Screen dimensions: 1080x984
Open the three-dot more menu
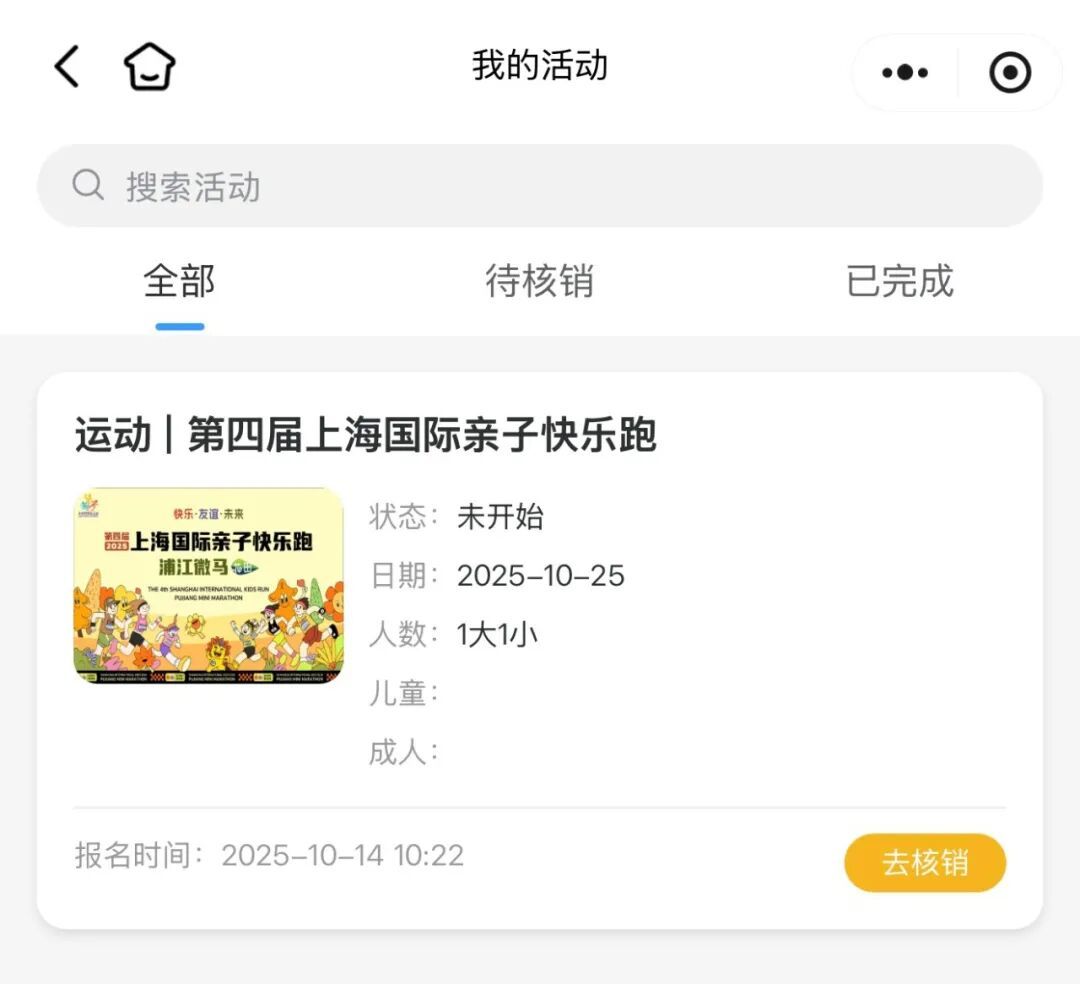tap(905, 72)
